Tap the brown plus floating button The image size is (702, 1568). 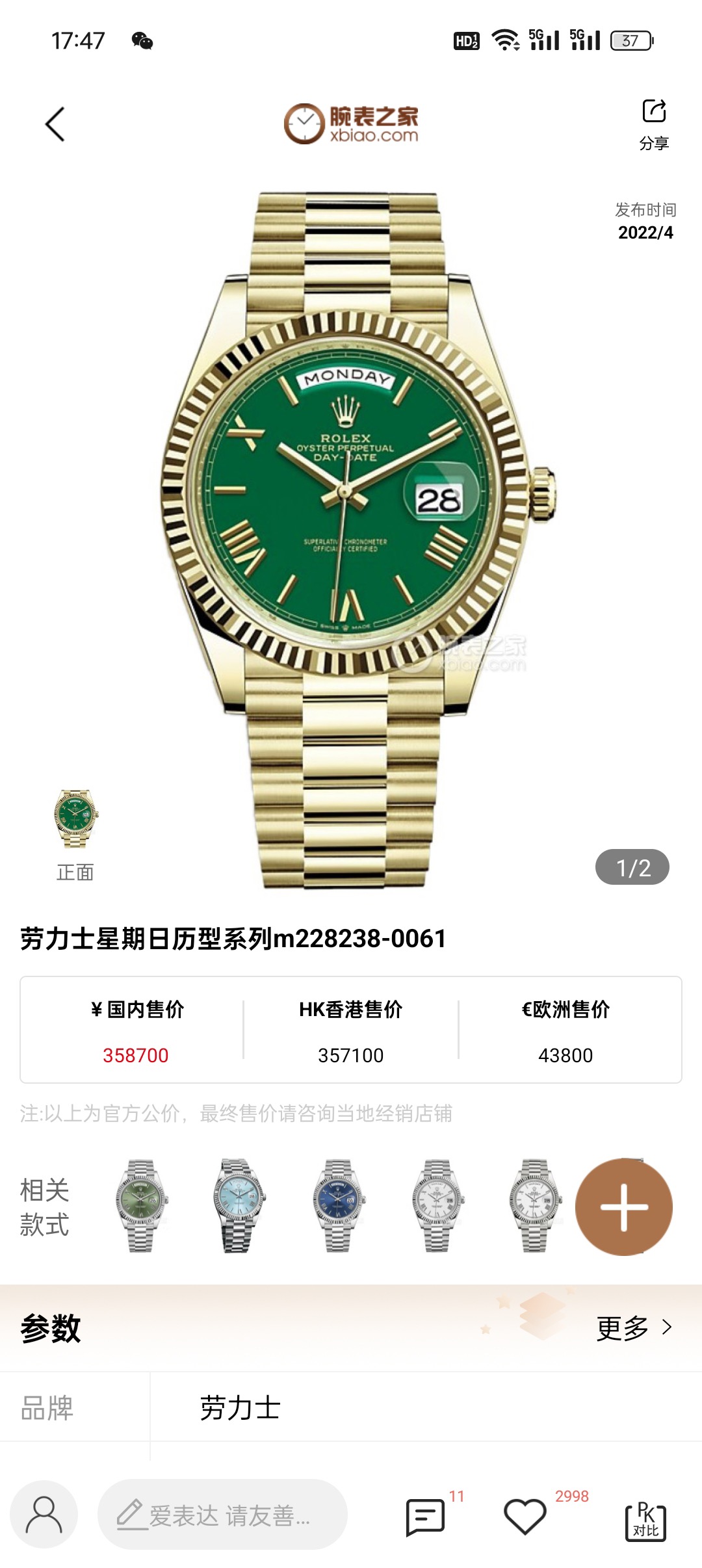pos(623,1207)
